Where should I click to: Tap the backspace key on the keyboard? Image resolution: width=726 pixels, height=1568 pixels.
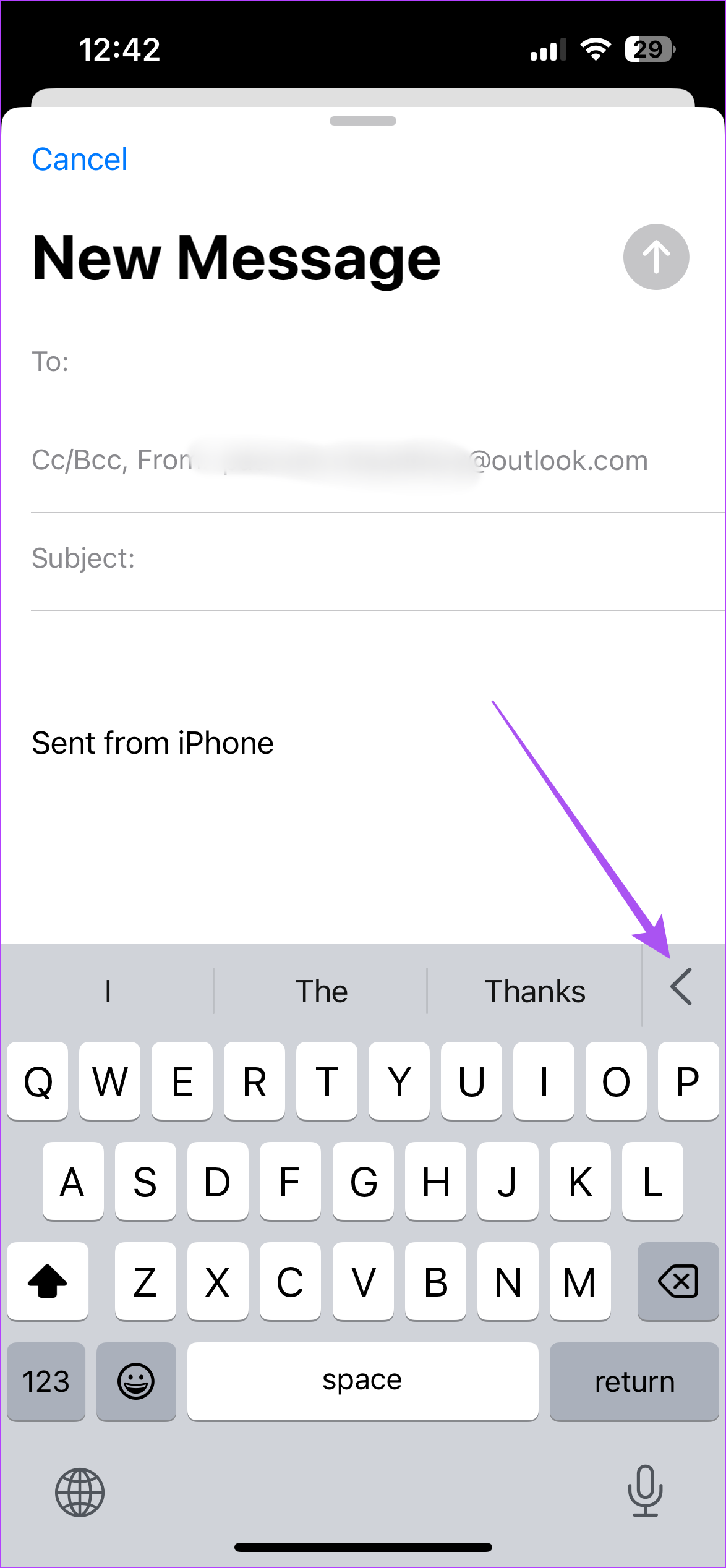pos(678,1282)
